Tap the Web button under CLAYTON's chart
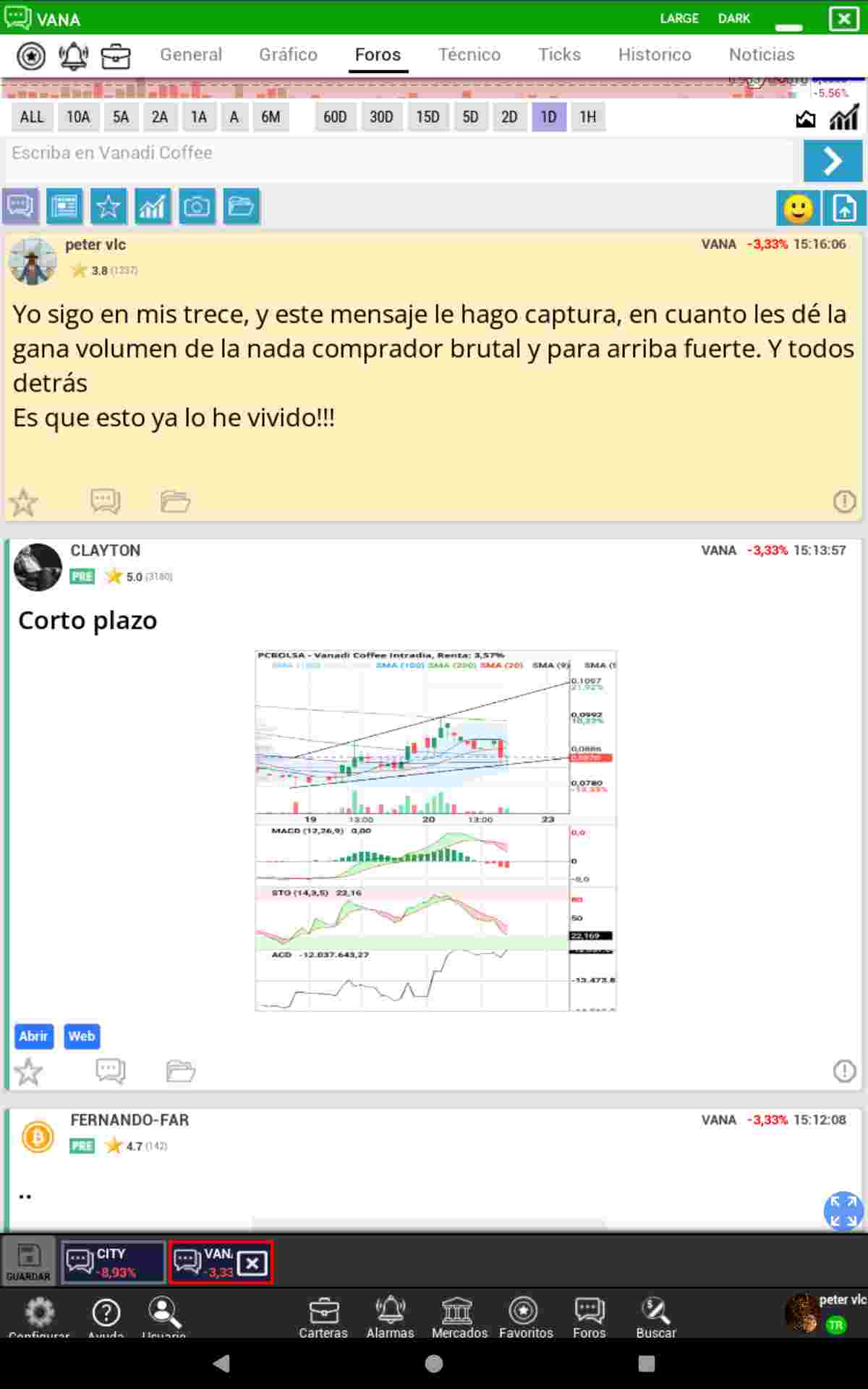Viewport: 868px width, 1389px height. point(81,1037)
